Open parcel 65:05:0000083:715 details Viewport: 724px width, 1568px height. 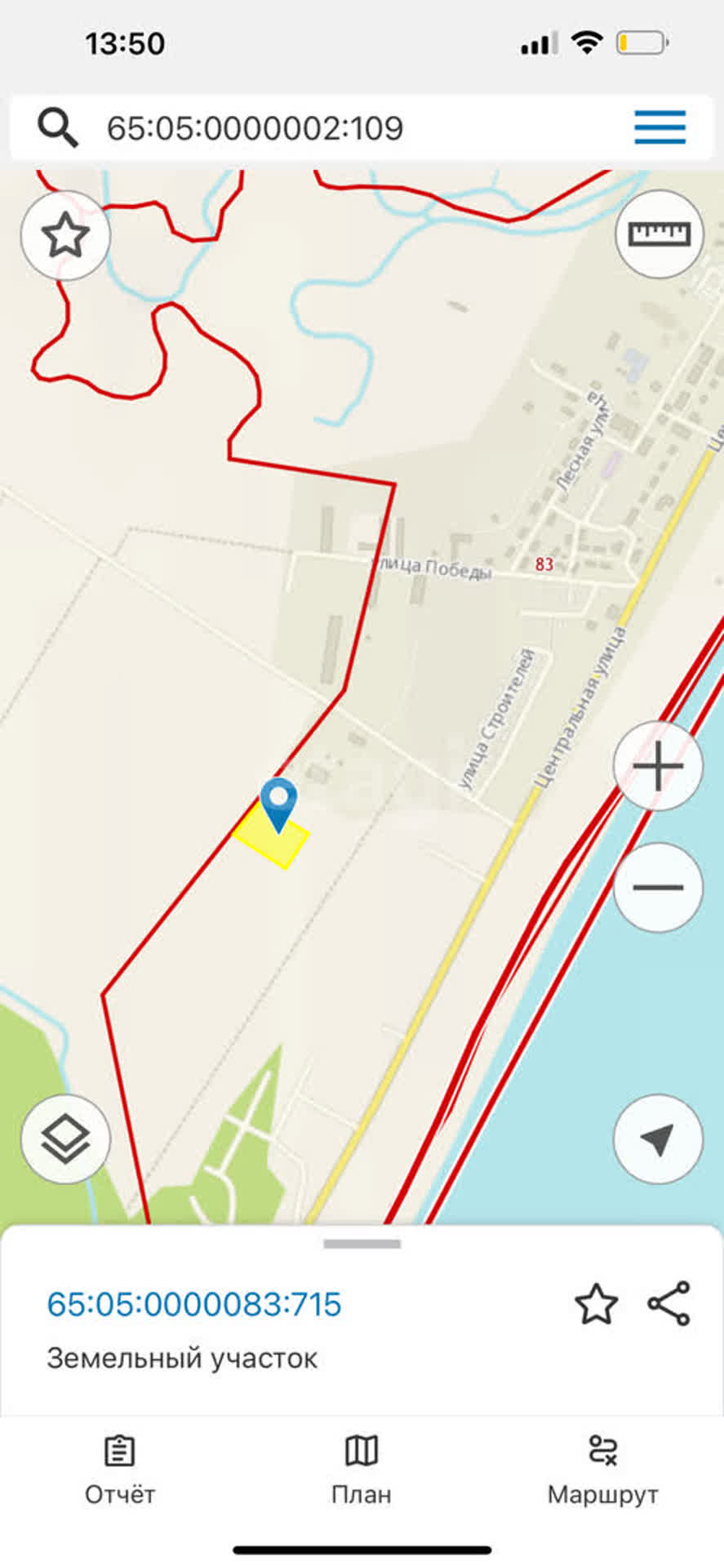tap(194, 1304)
